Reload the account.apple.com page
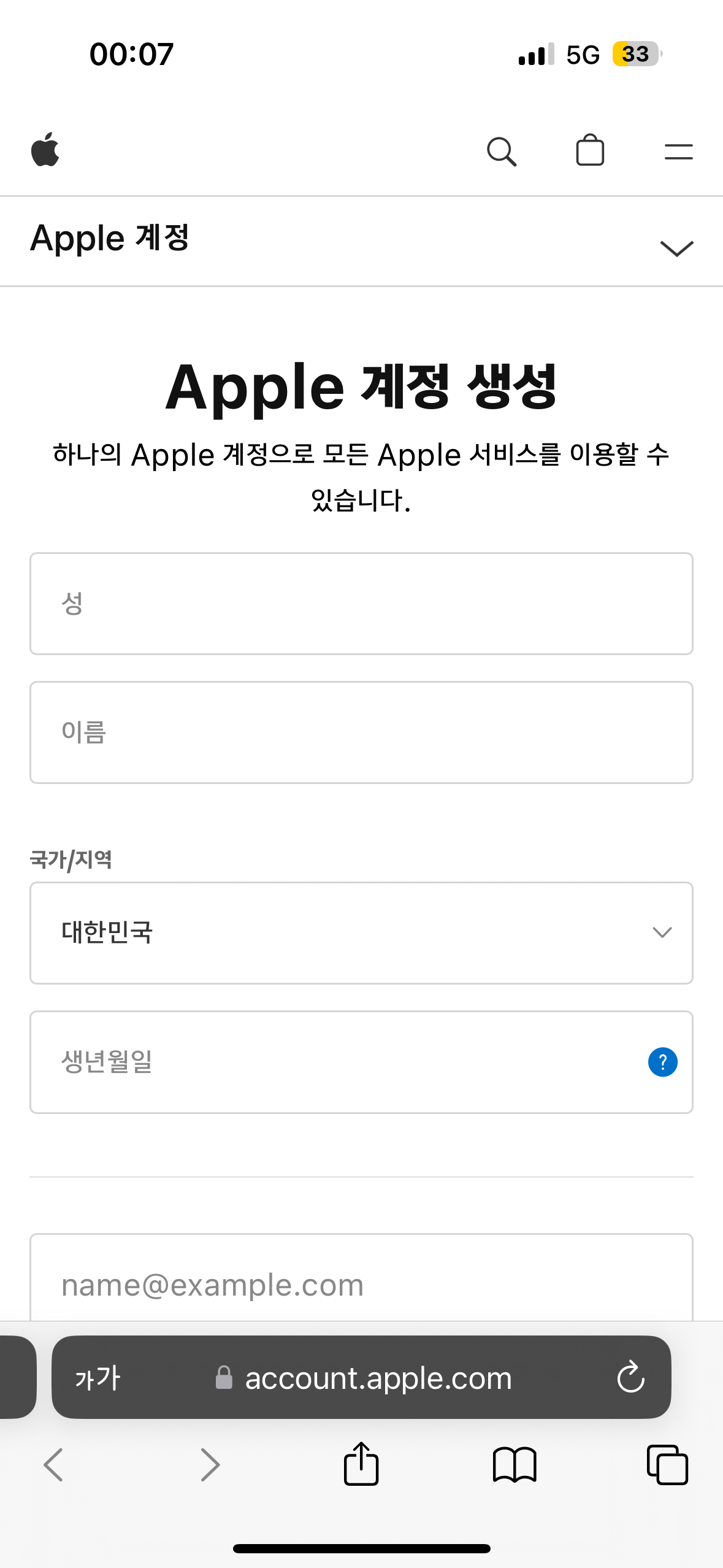The image size is (723, 1568). pos(630,1378)
